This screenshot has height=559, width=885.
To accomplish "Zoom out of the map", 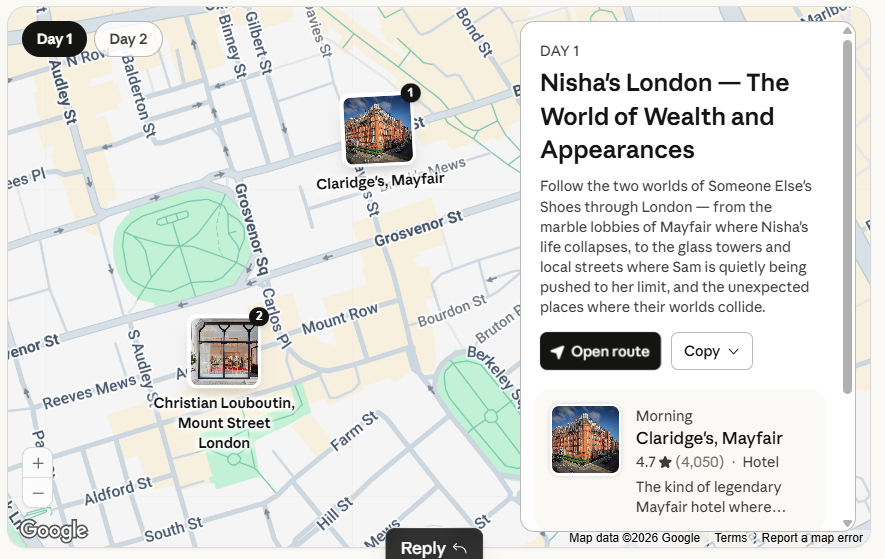I will coord(38,492).
